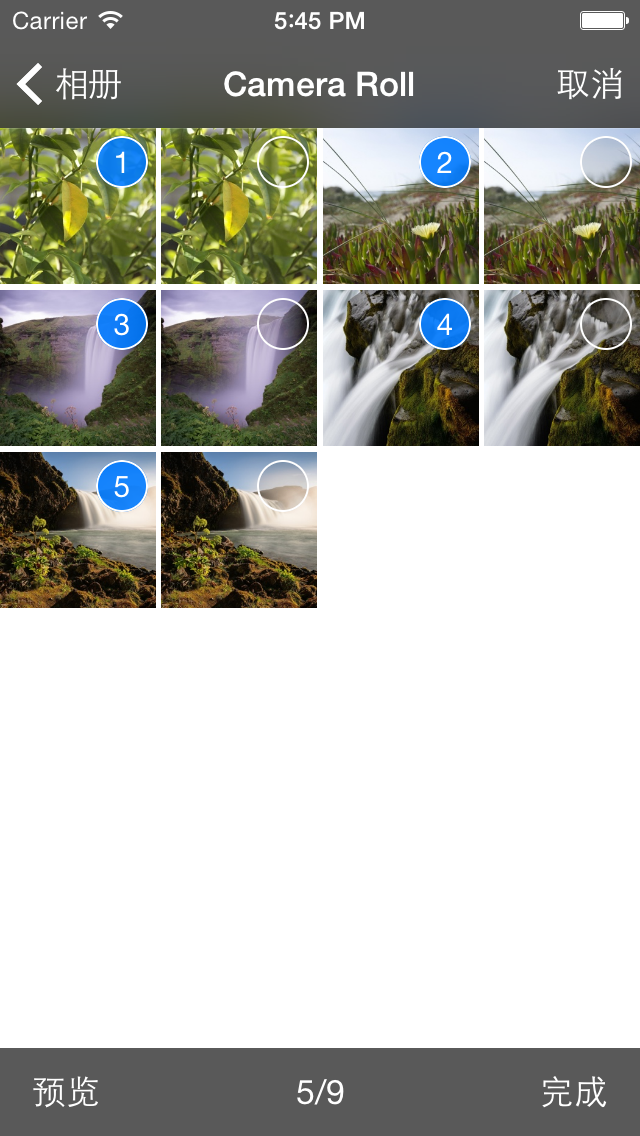The width and height of the screenshot is (640, 1136).
Task: Deselect the photo marked number 1
Action: [122, 162]
